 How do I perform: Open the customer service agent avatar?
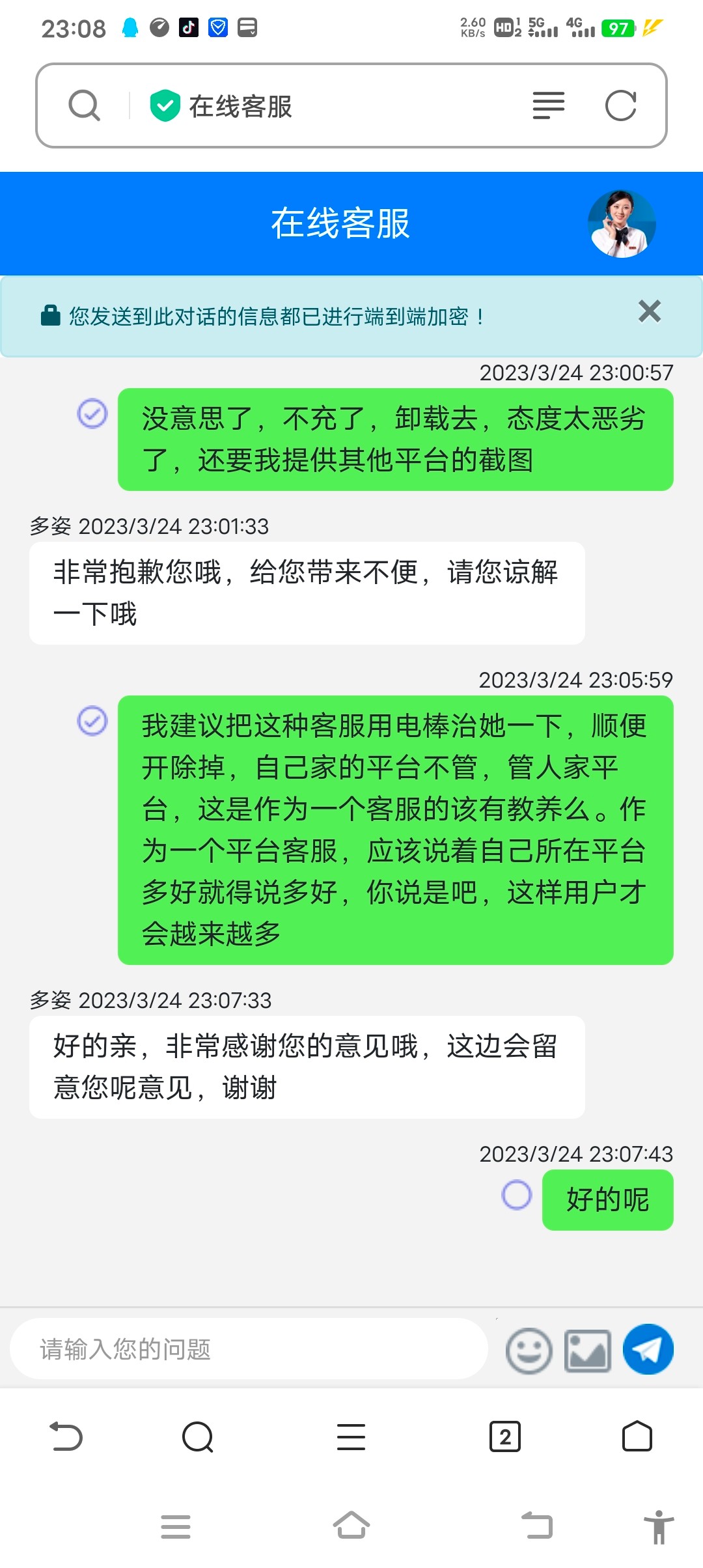tap(621, 224)
